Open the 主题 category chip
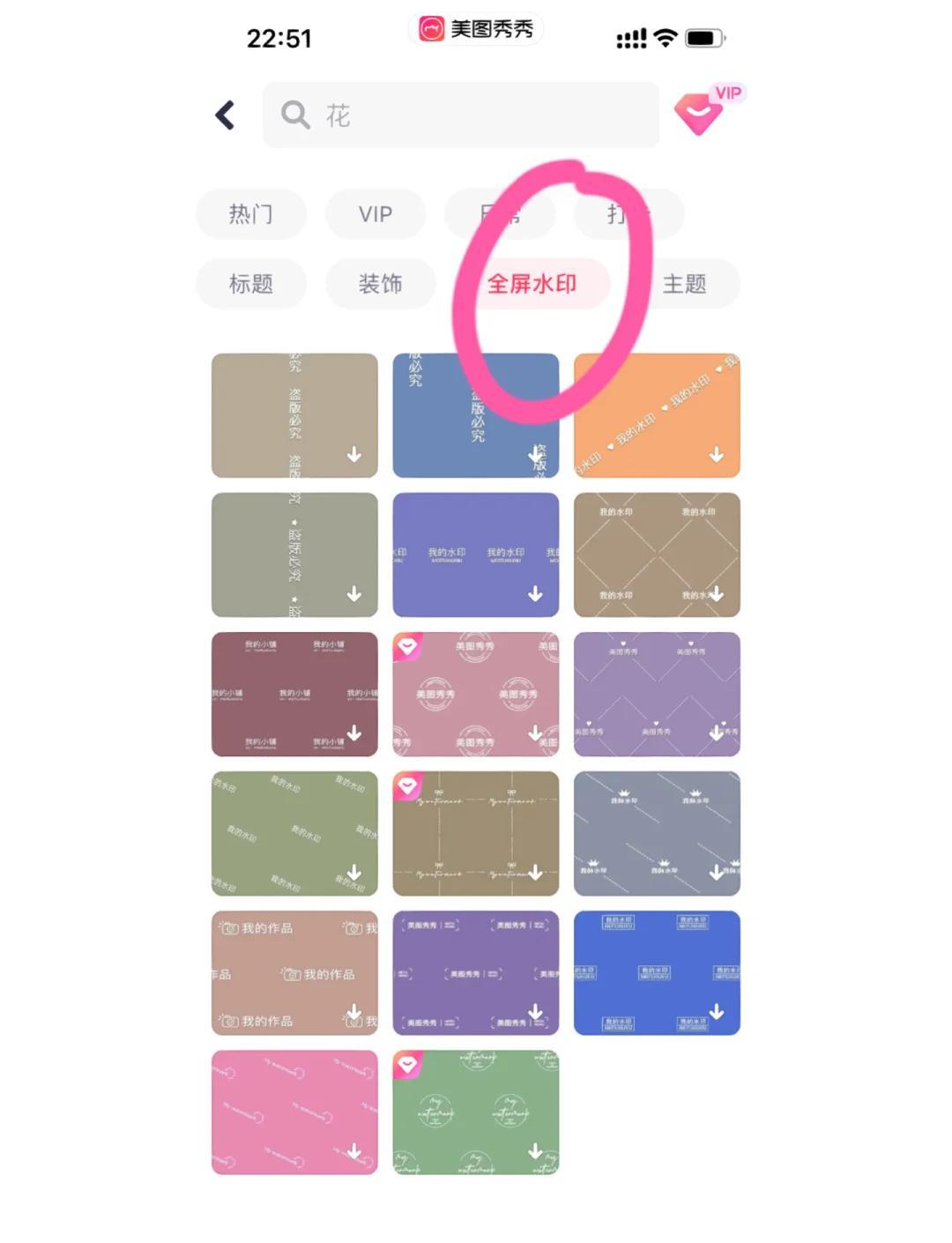Screen dimensions: 952x1243 [x=685, y=284]
